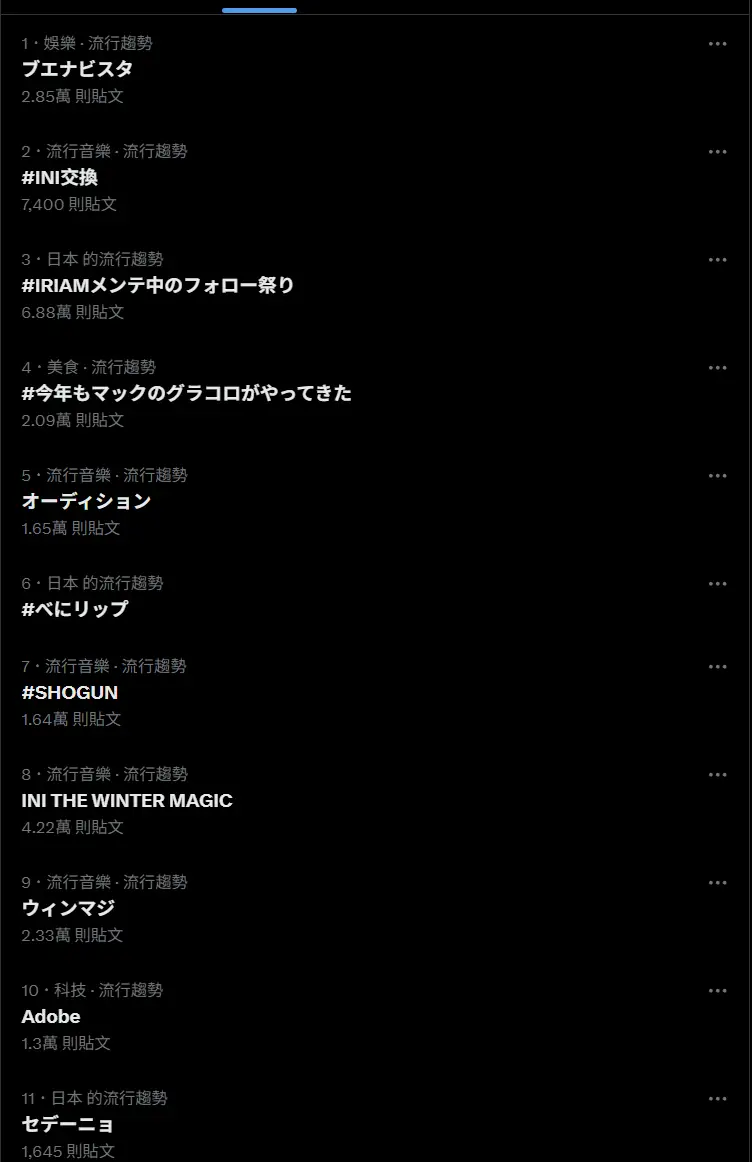The image size is (752, 1162).
Task: Open the オーディション trending topic
Action: pos(86,501)
